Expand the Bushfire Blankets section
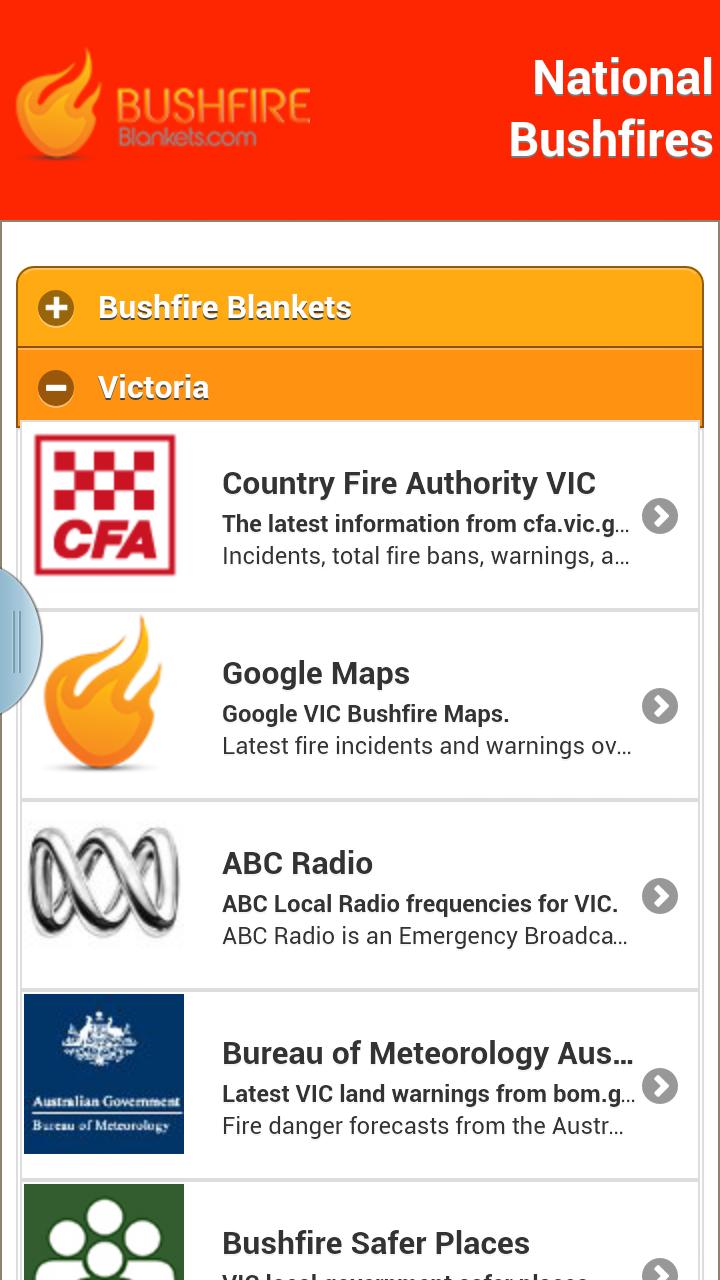Viewport: 720px width, 1280px height. click(x=360, y=307)
